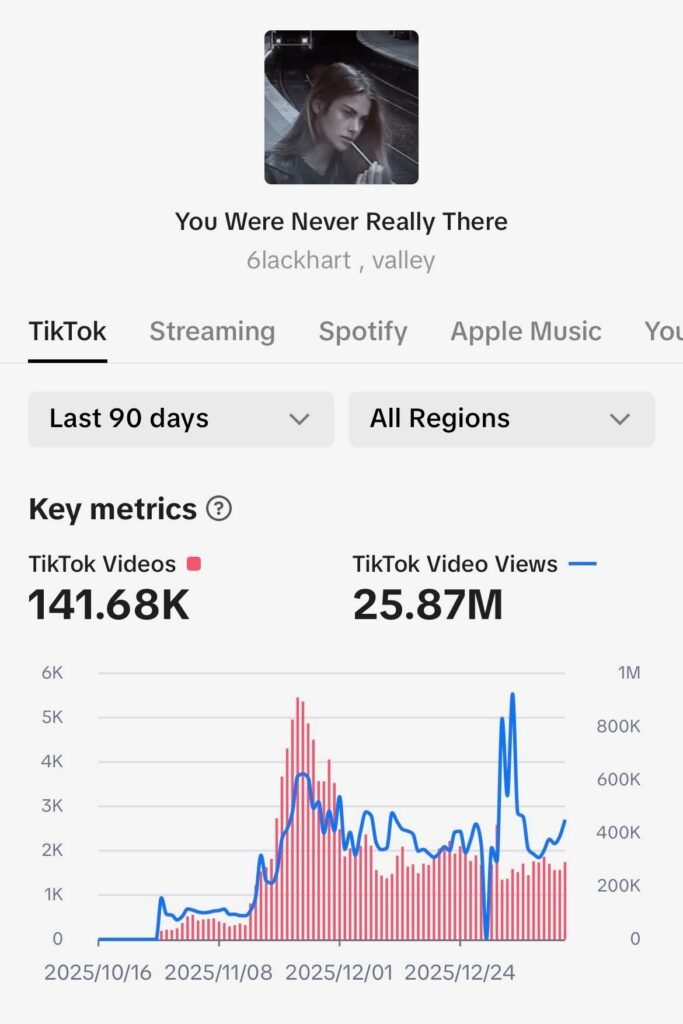Open the partially visible YouTube tab

point(664,331)
